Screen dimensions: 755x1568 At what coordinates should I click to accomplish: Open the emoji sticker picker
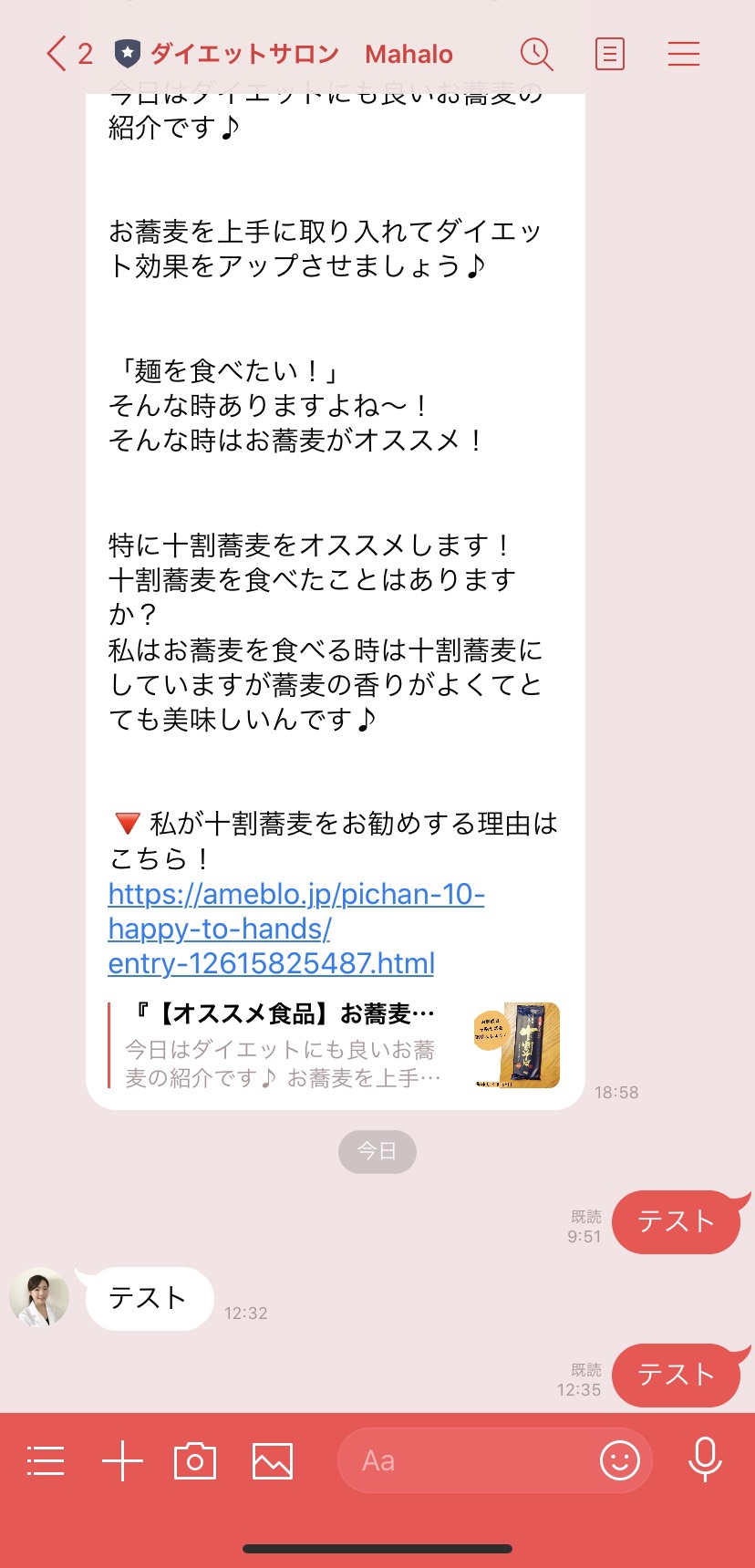click(620, 1460)
